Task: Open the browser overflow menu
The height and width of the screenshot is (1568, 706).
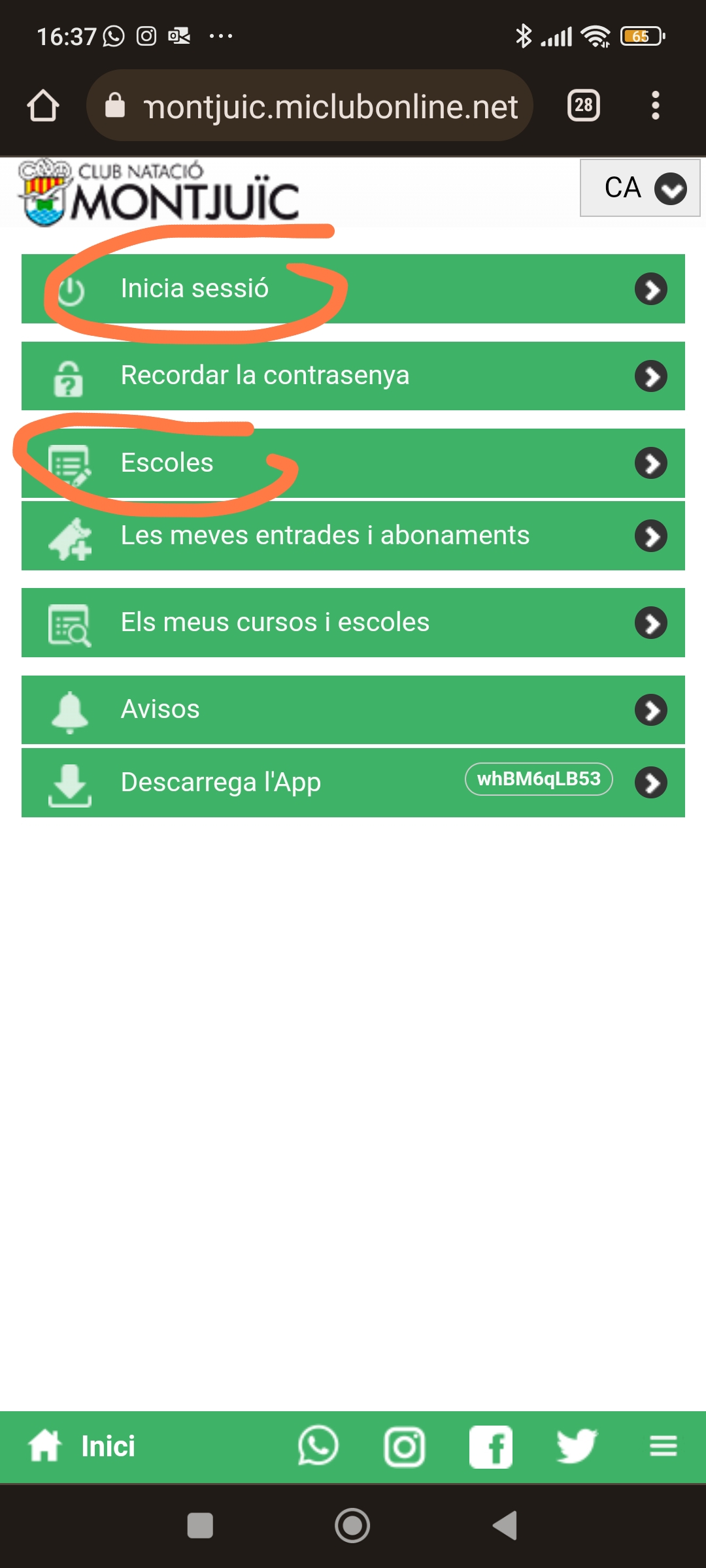Action: pos(655,106)
